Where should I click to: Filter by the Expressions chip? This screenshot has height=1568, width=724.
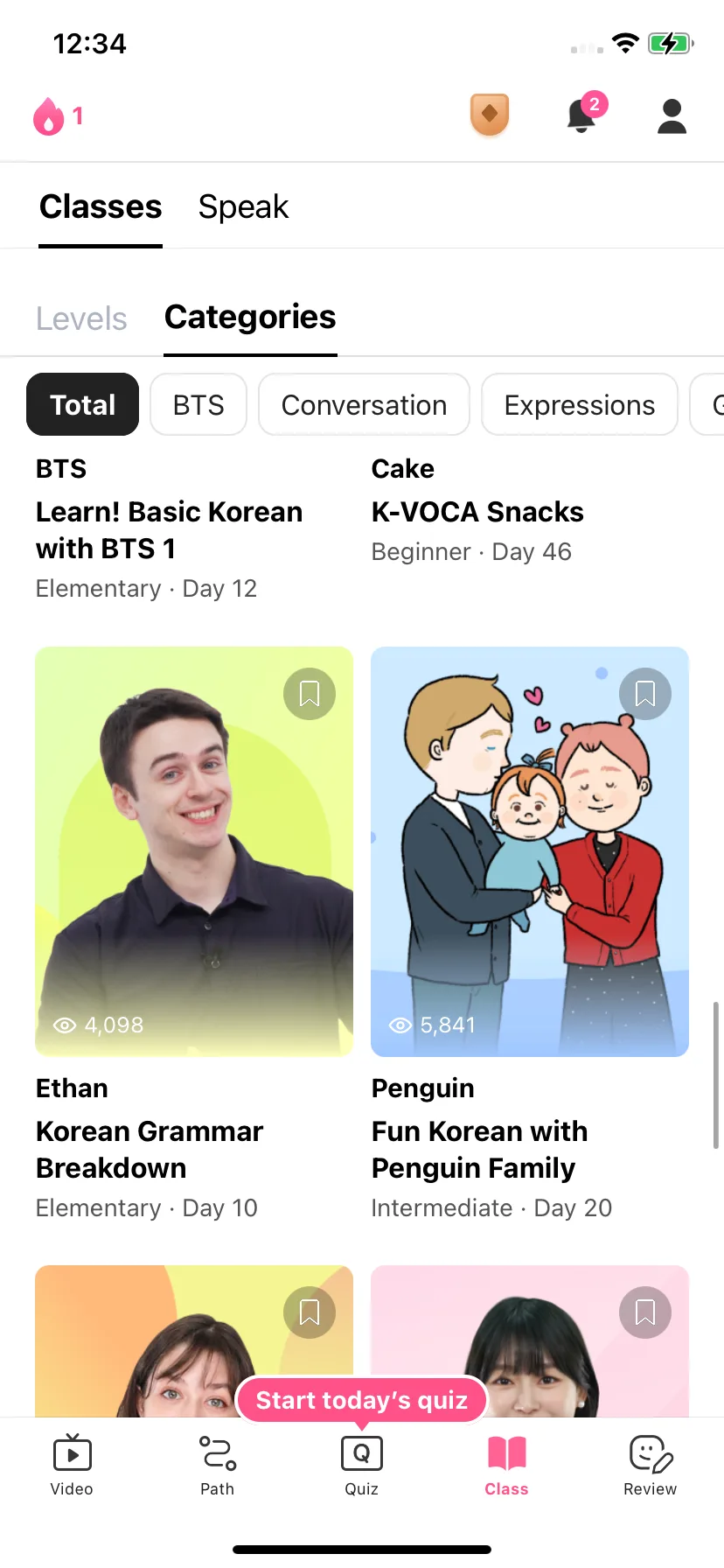click(x=579, y=405)
